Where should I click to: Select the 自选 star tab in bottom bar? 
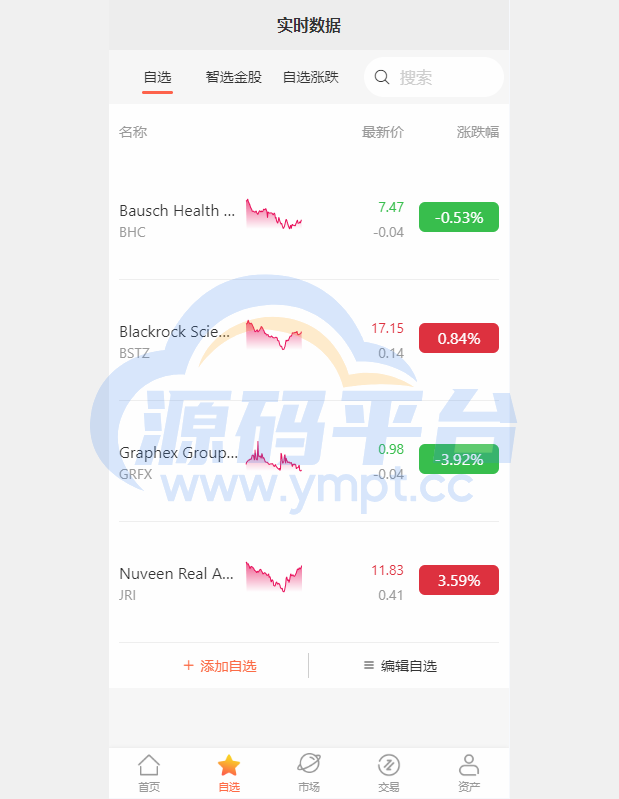click(x=229, y=773)
